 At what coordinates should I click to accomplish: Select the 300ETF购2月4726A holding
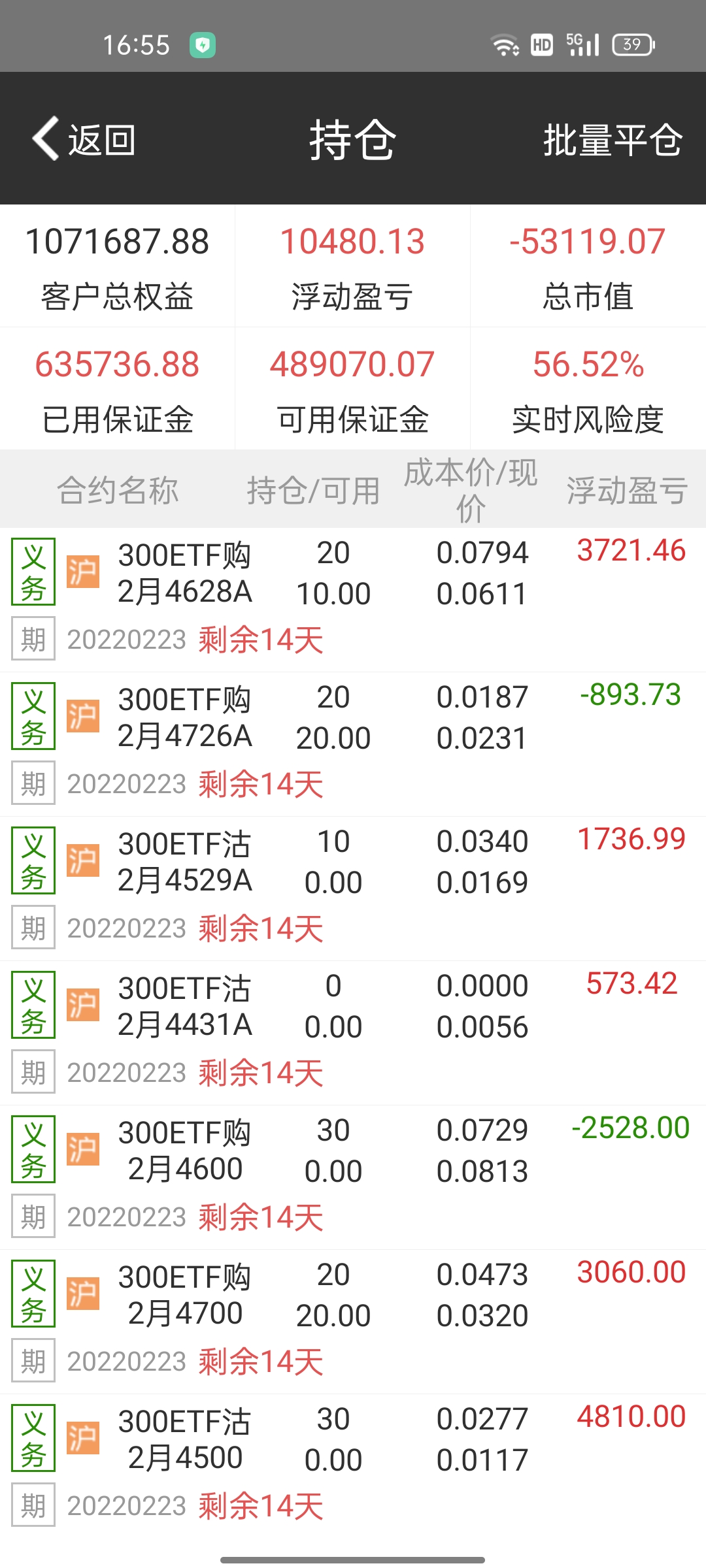[x=185, y=718]
